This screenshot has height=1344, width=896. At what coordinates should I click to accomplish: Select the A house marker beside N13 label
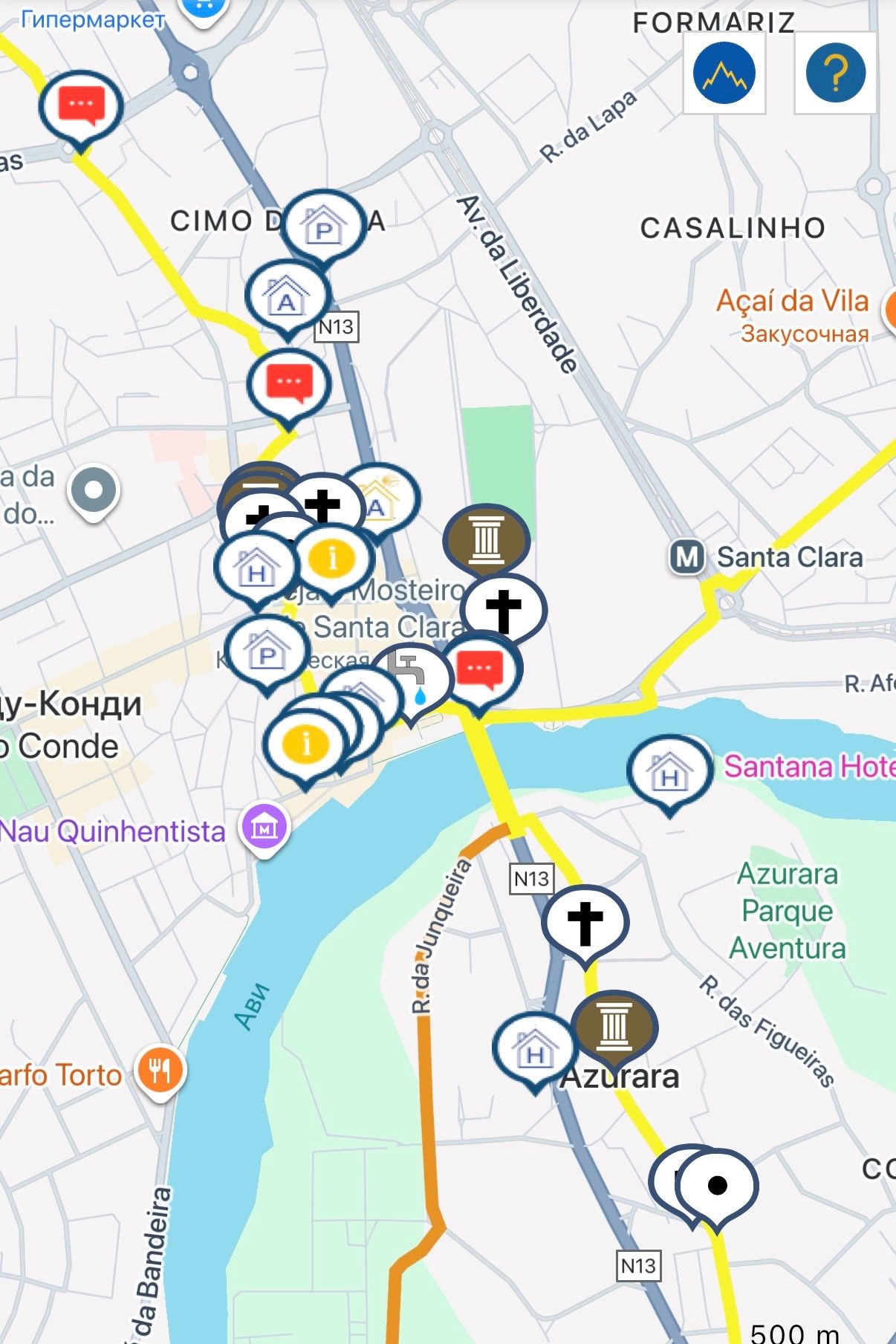click(x=288, y=296)
